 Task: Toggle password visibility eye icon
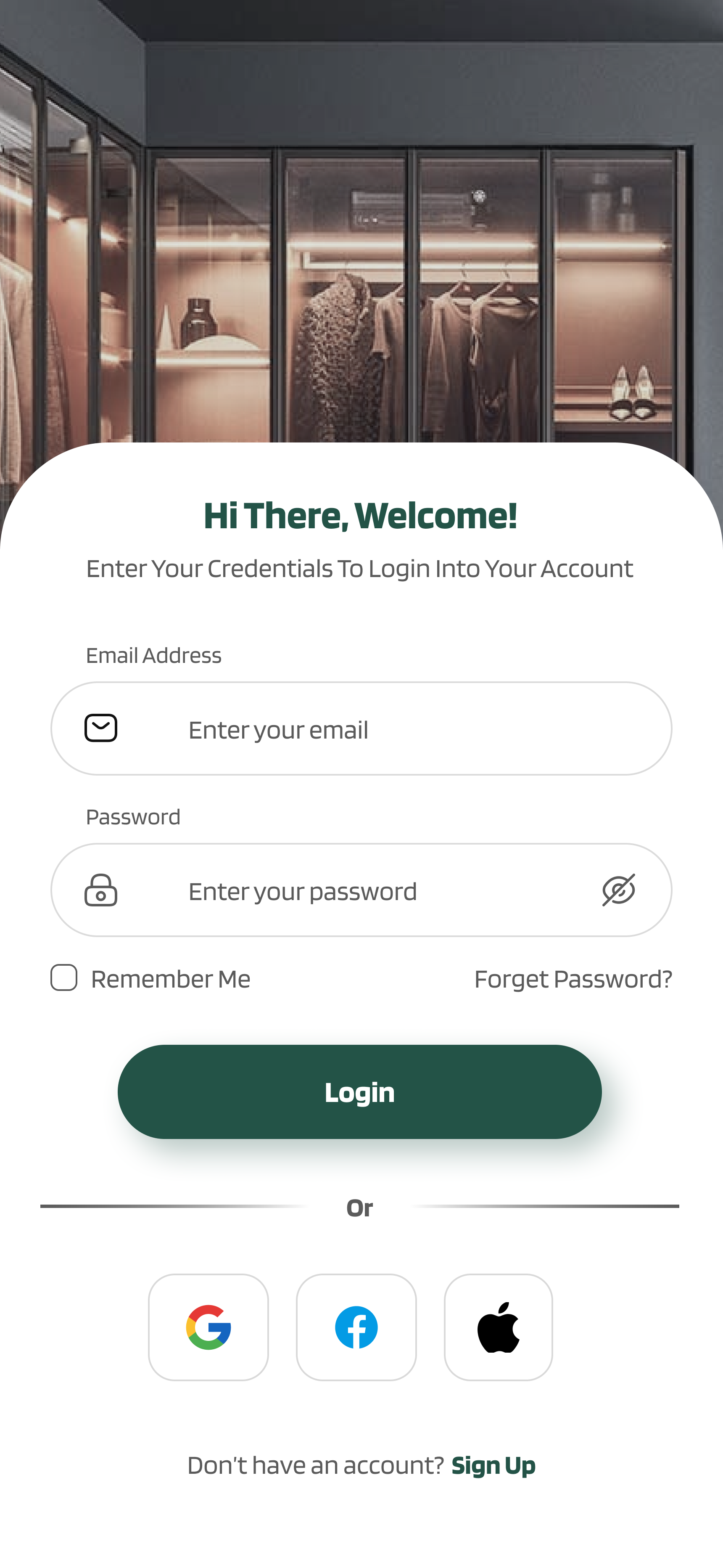[x=618, y=890]
